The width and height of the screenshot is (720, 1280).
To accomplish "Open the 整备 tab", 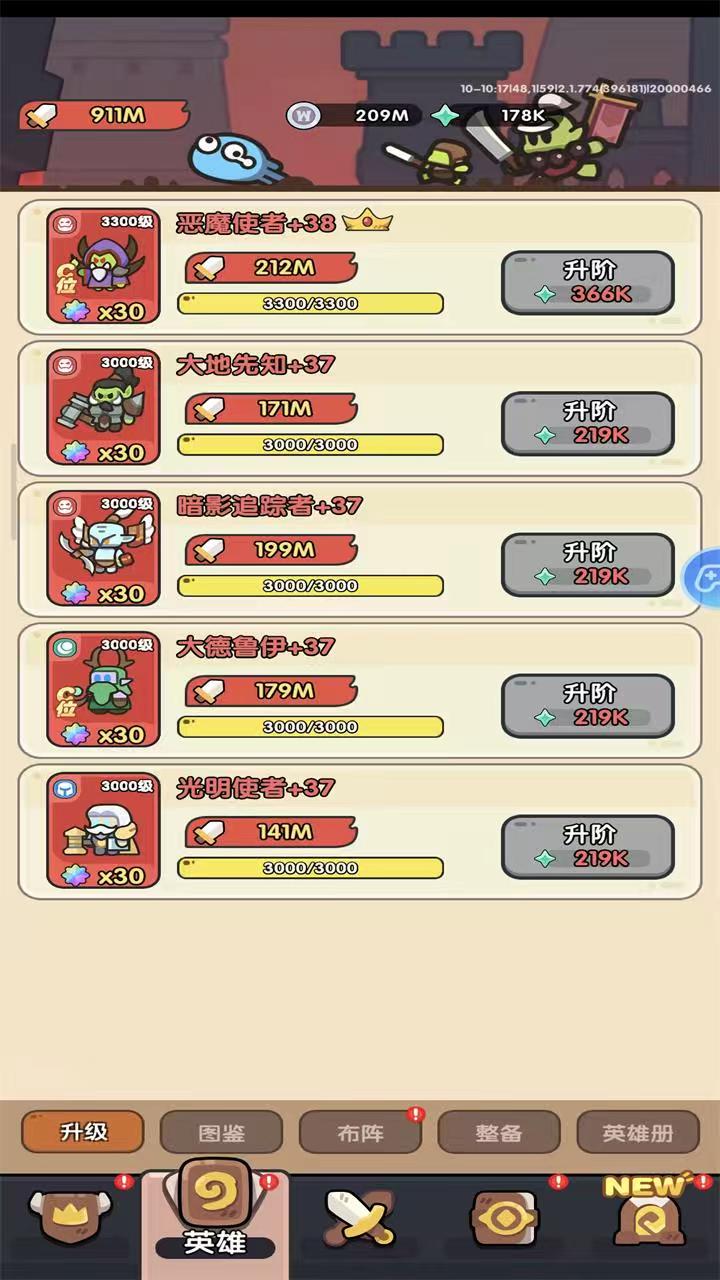I will pyautogui.click(x=498, y=1133).
